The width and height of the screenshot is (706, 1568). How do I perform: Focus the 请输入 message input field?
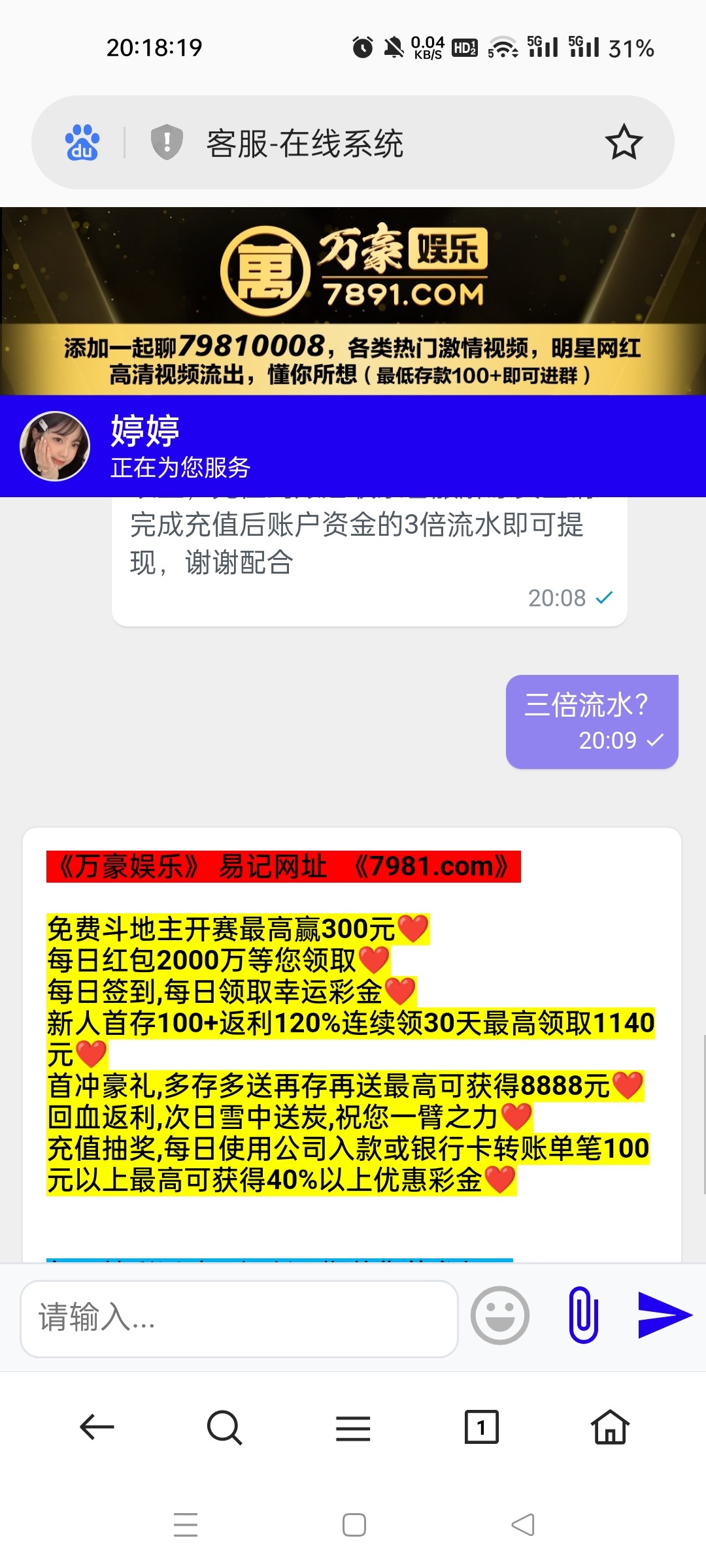coord(239,1318)
